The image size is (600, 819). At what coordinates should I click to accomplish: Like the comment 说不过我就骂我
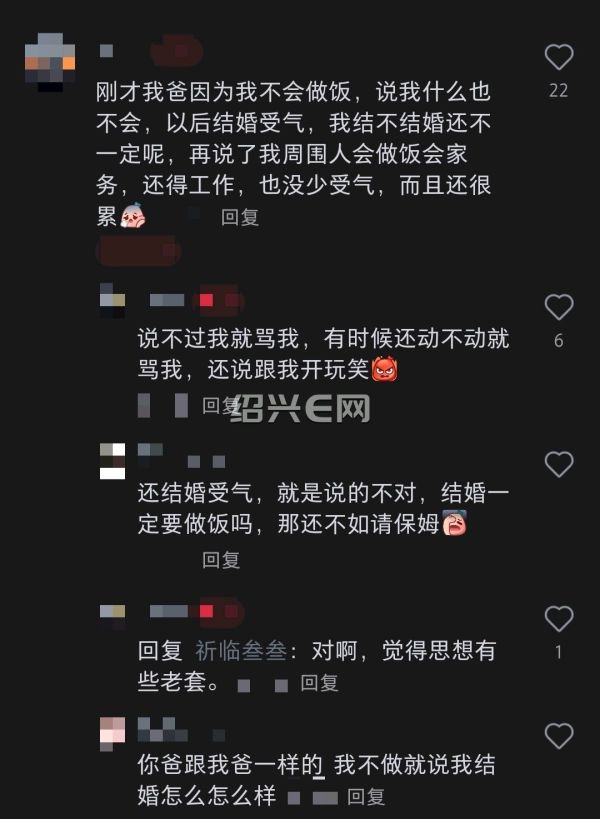558,307
